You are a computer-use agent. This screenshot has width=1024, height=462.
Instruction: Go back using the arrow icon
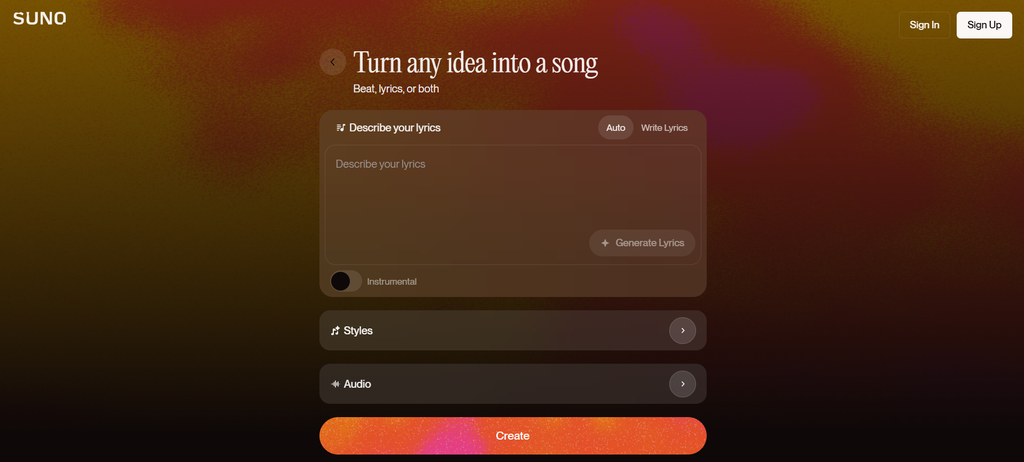tap(333, 62)
